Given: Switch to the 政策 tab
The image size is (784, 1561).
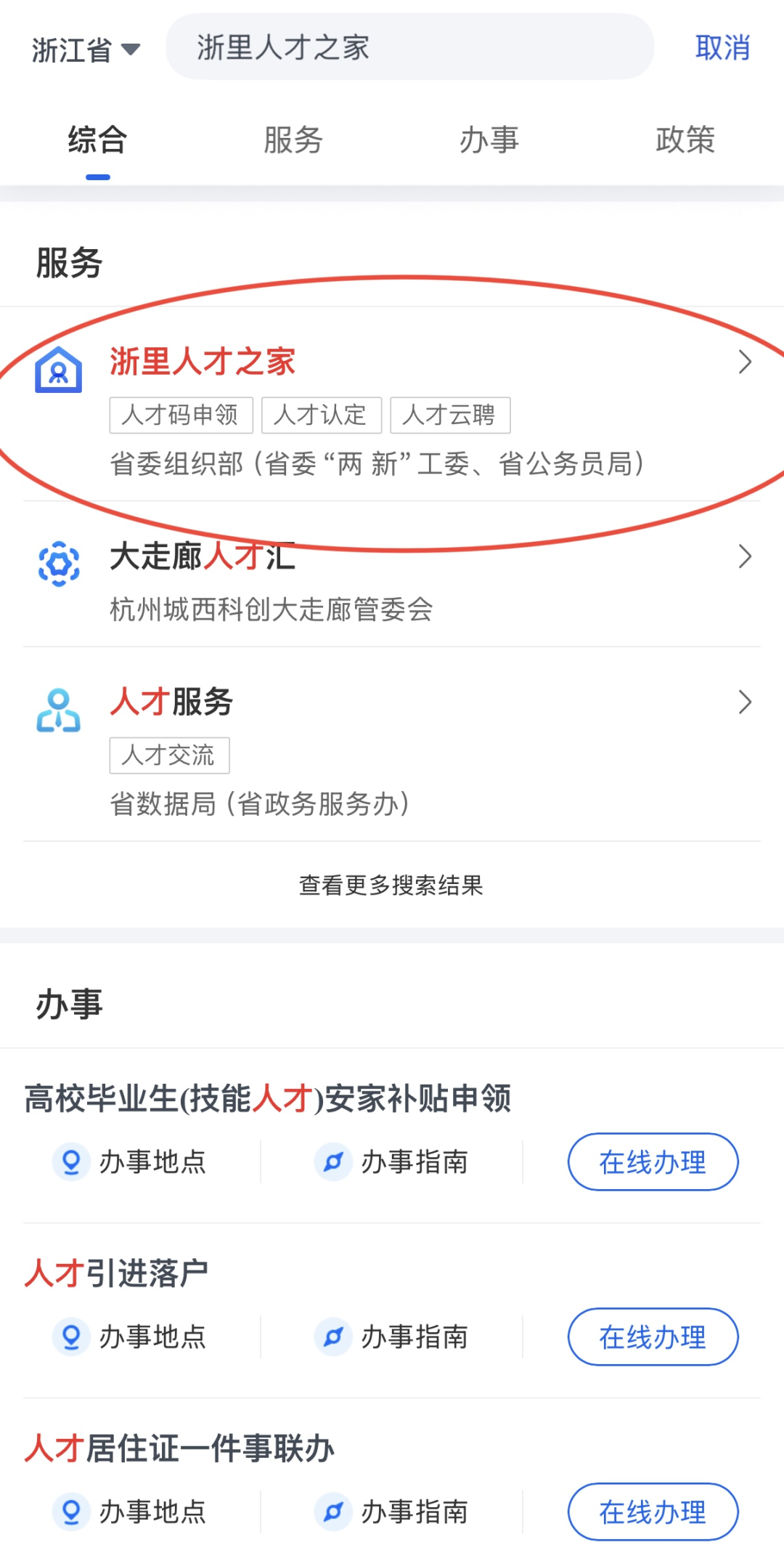Looking at the screenshot, I should coord(685,140).
